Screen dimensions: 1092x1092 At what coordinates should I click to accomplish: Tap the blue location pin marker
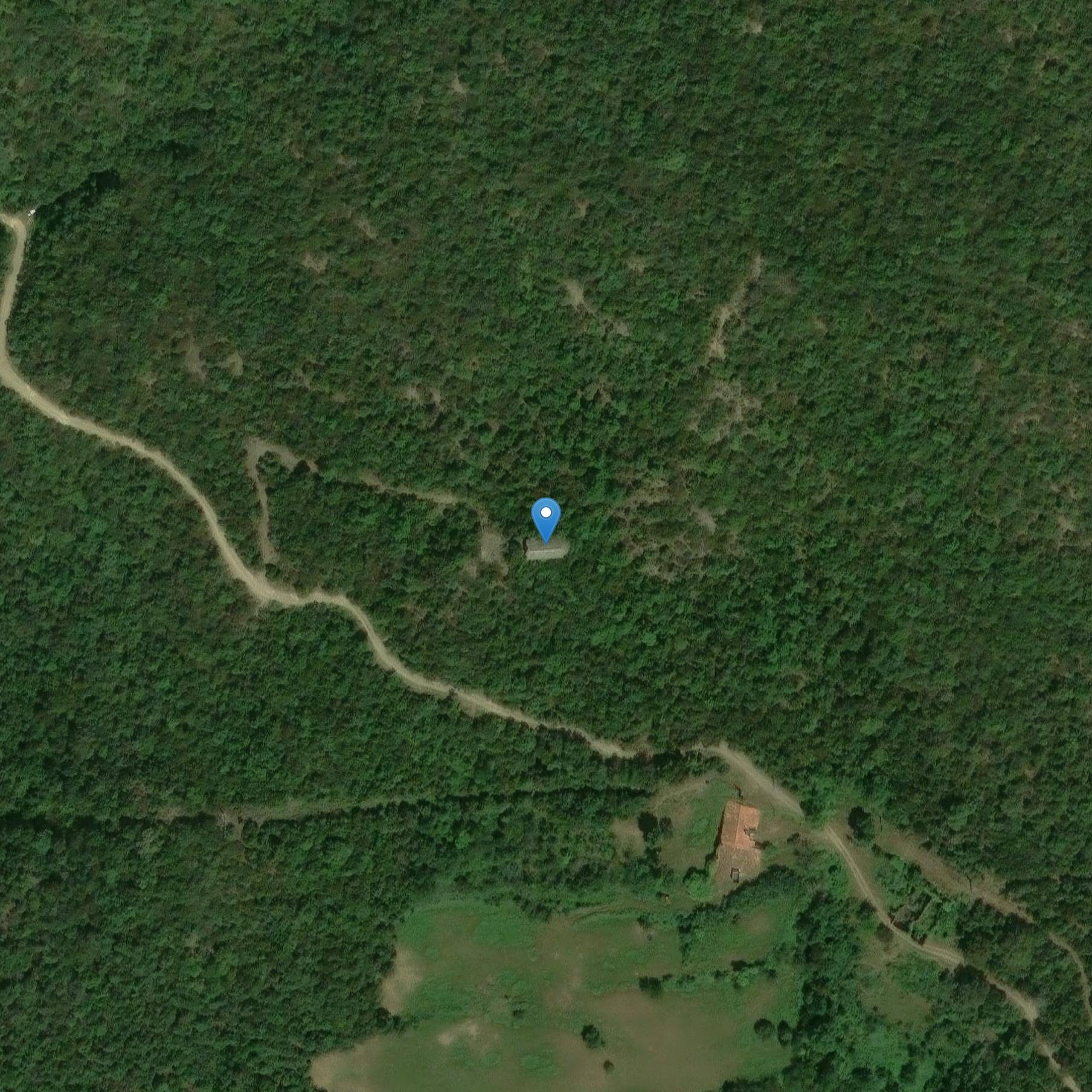(545, 517)
